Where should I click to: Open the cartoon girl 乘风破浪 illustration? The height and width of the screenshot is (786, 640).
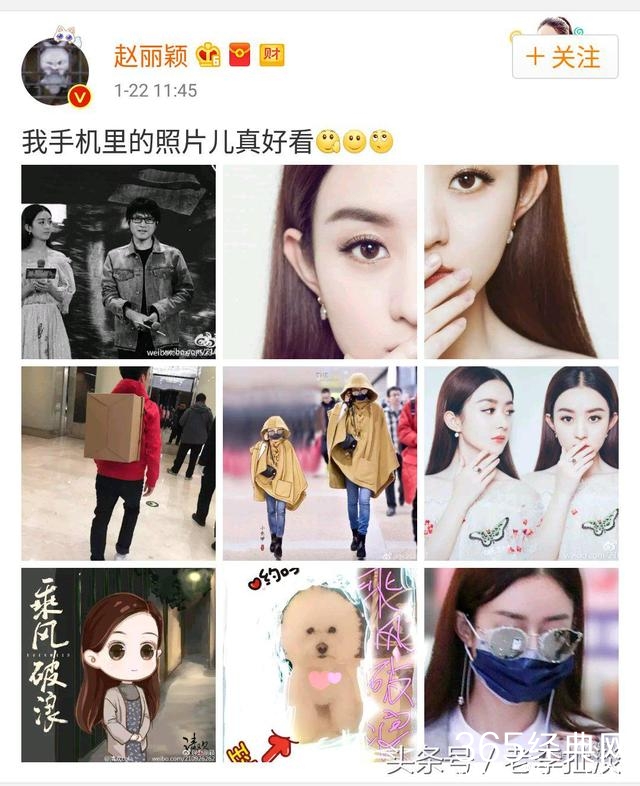(x=118, y=665)
